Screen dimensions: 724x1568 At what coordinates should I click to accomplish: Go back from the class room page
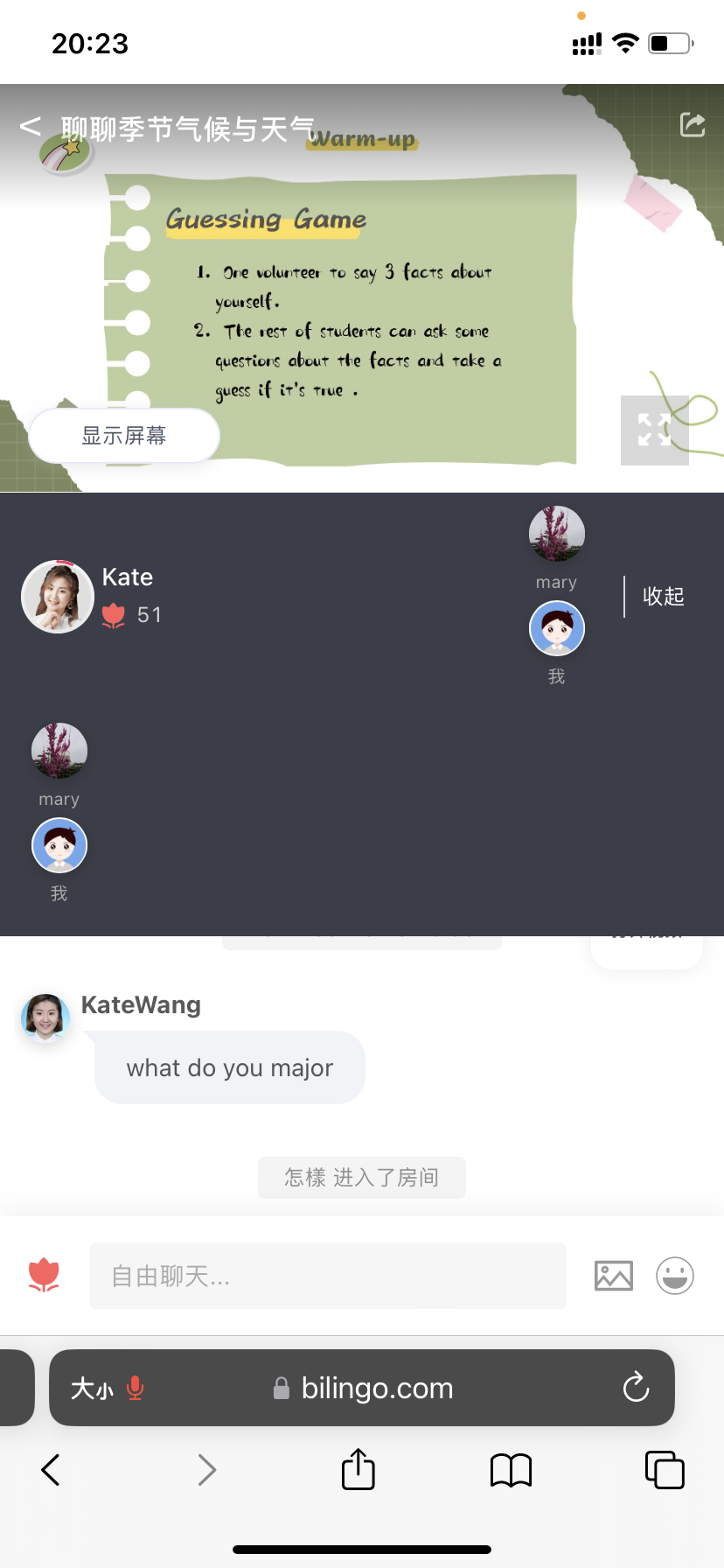[x=31, y=127]
